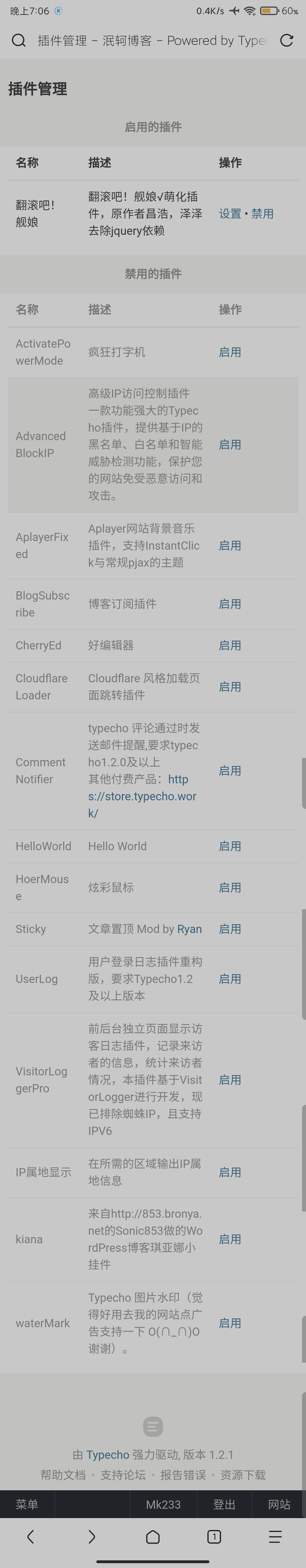
Task: Enable the waterMark plugin
Action: [230, 1323]
